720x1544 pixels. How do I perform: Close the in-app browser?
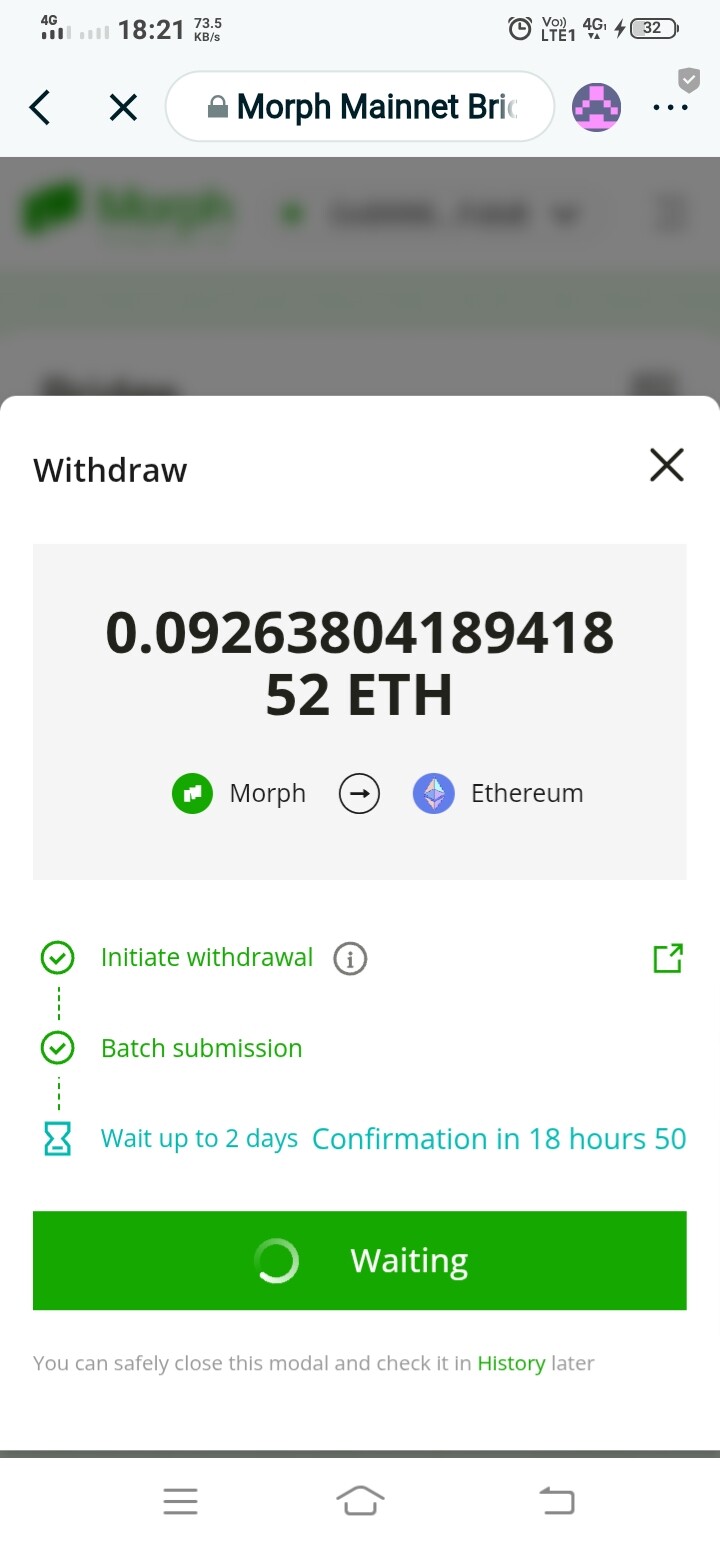pyautogui.click(x=123, y=107)
